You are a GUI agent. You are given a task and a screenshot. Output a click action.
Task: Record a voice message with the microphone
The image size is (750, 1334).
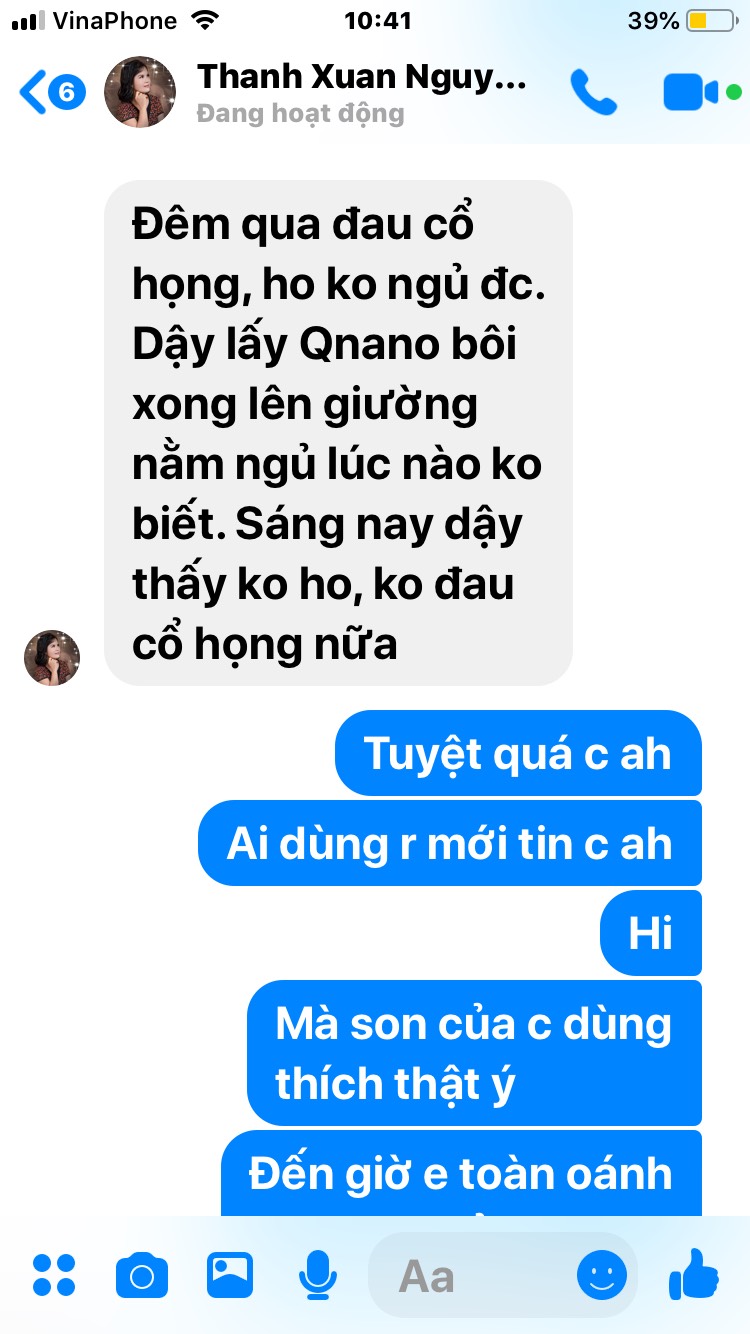pos(317,1275)
